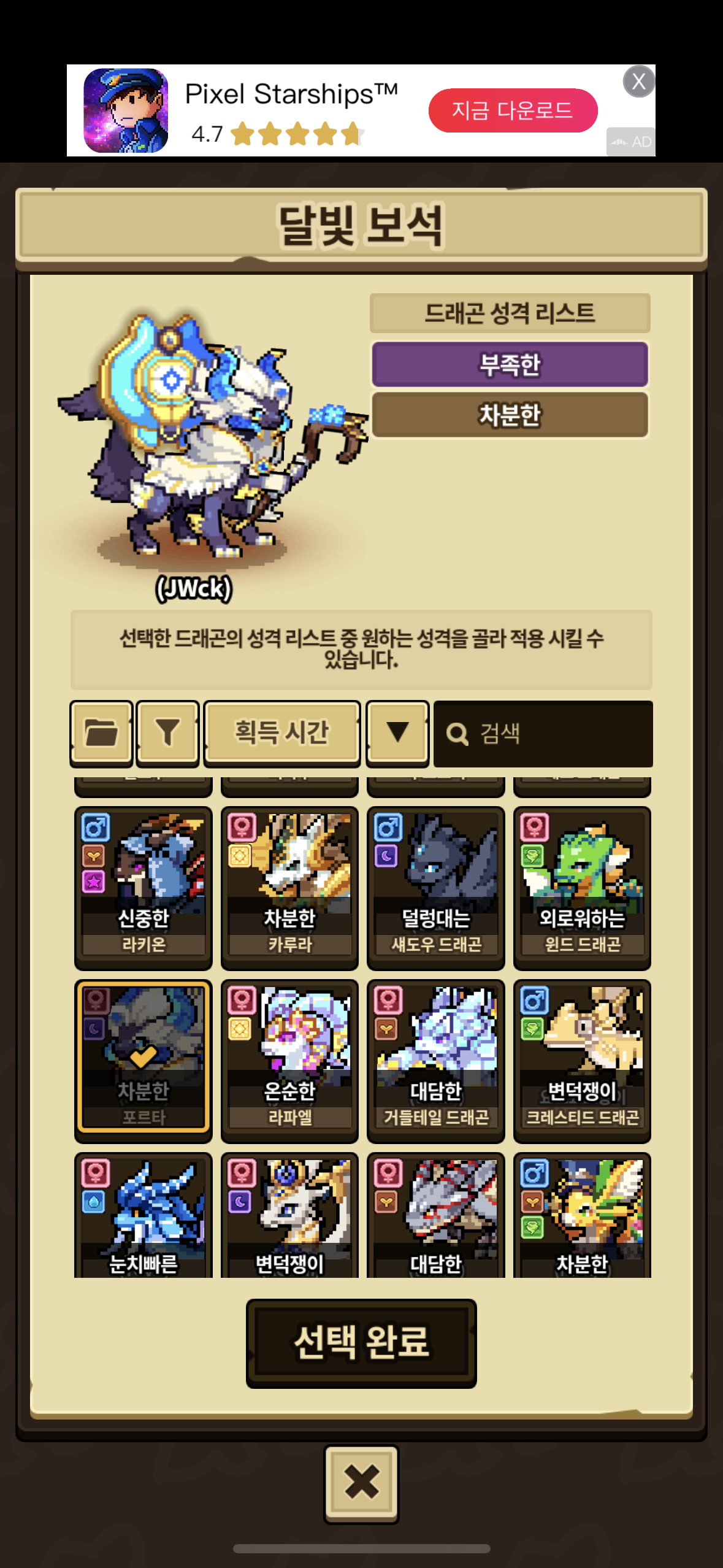Change the 획득 시간 sort option
The width and height of the screenshot is (723, 1568).
[281, 733]
